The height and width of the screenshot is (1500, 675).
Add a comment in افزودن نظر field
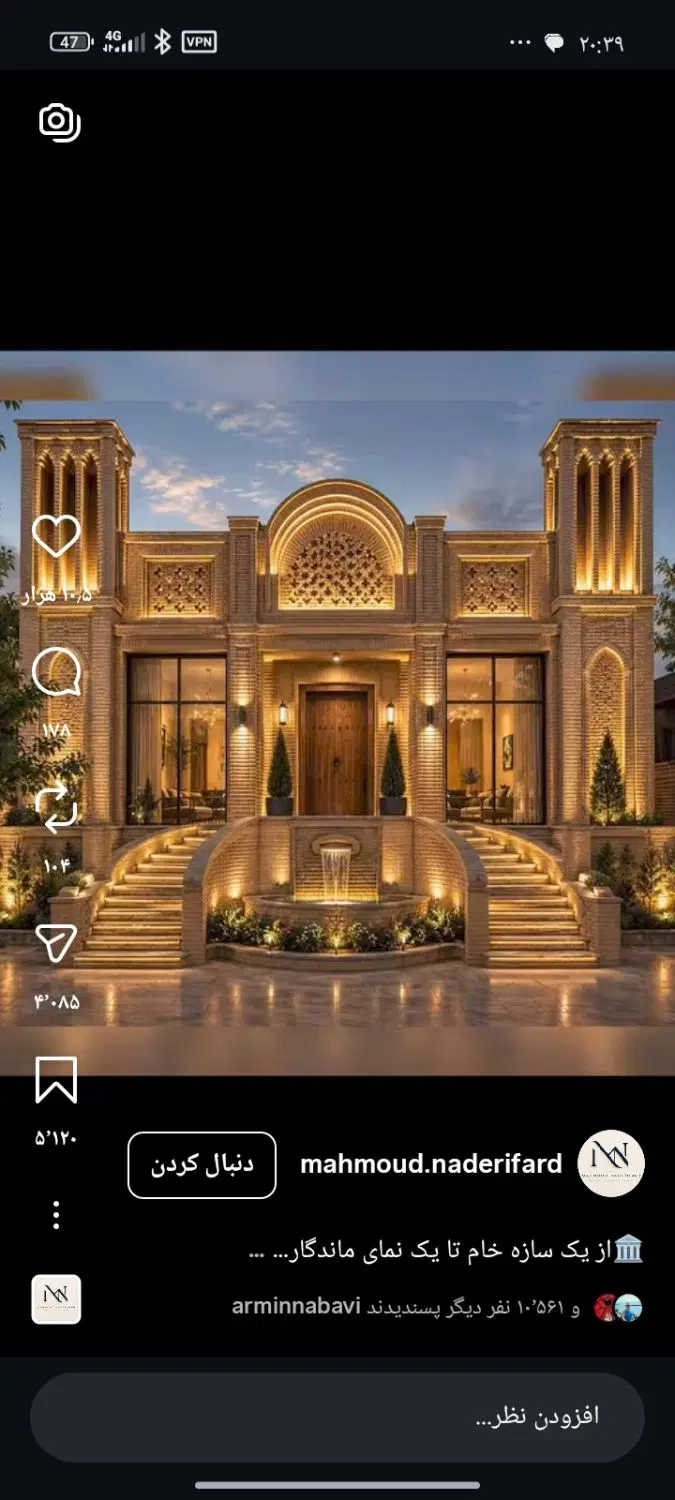point(337,1416)
